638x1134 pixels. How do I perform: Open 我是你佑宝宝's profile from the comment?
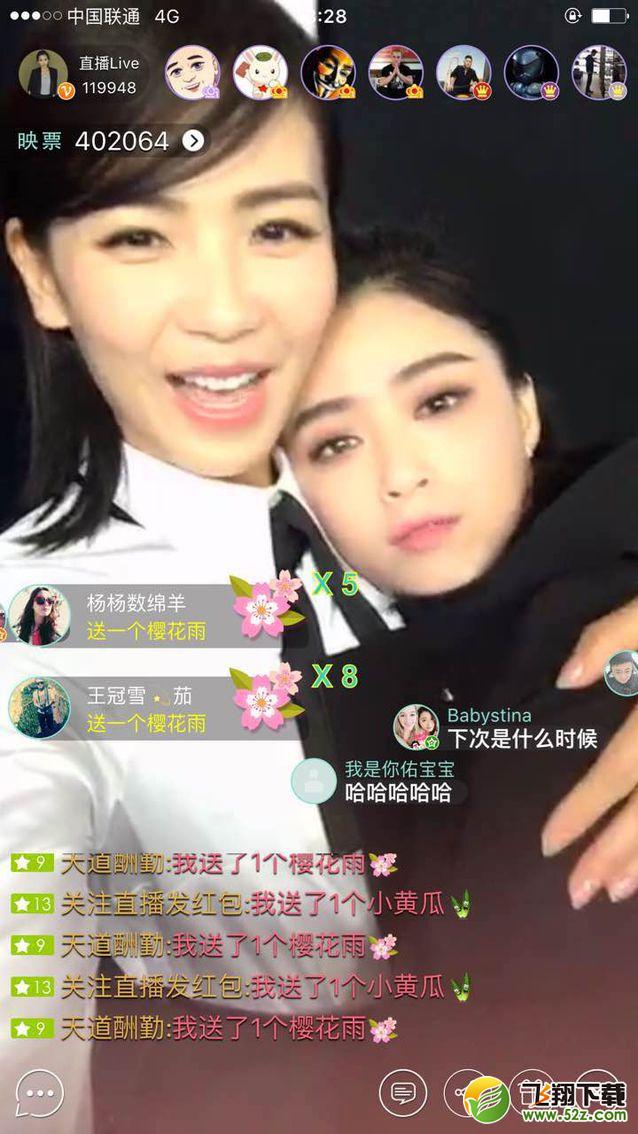click(314, 781)
